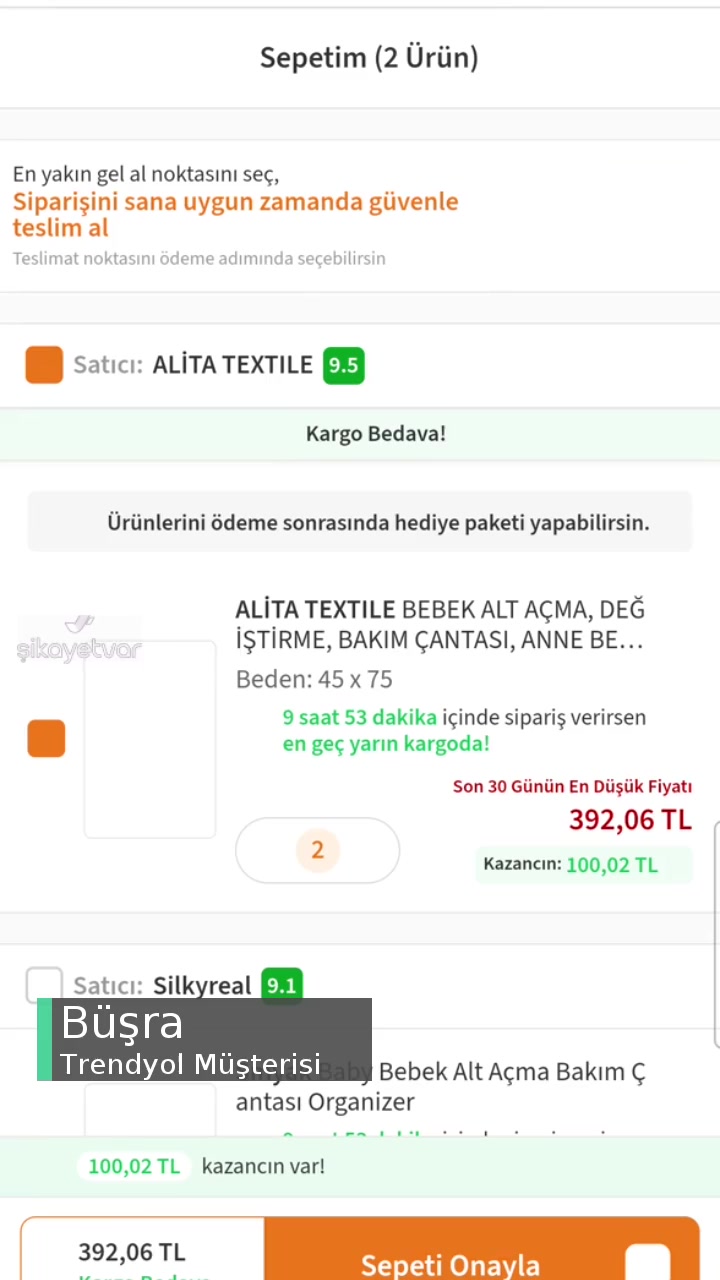Check the Silkyreal seller selection box
This screenshot has height=1280, width=720.
pos(44,985)
